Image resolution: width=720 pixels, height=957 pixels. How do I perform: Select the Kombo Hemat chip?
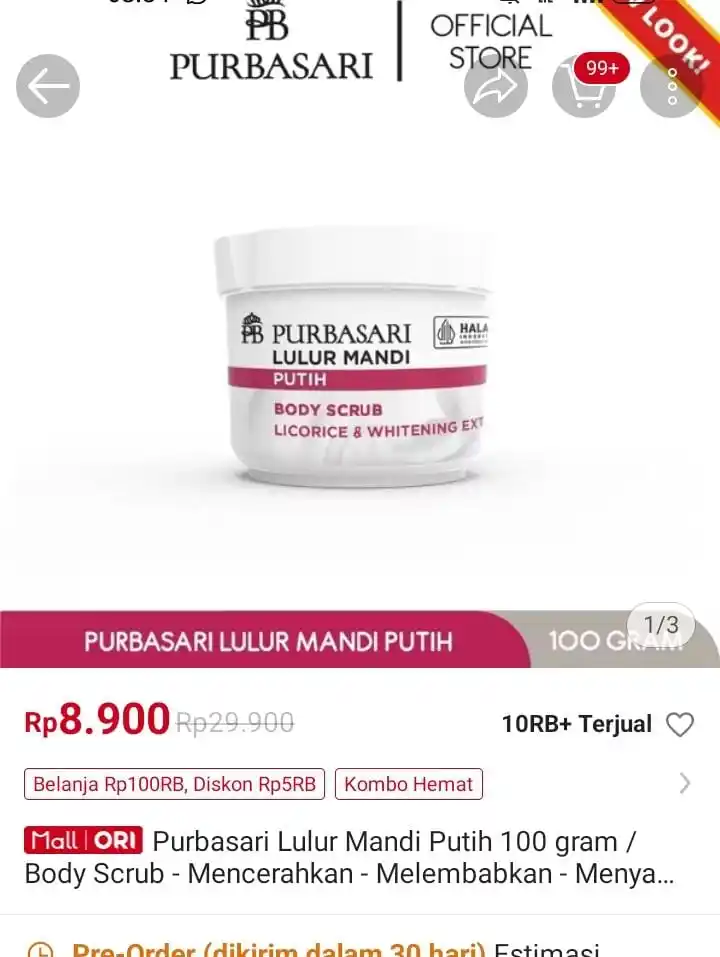point(408,784)
